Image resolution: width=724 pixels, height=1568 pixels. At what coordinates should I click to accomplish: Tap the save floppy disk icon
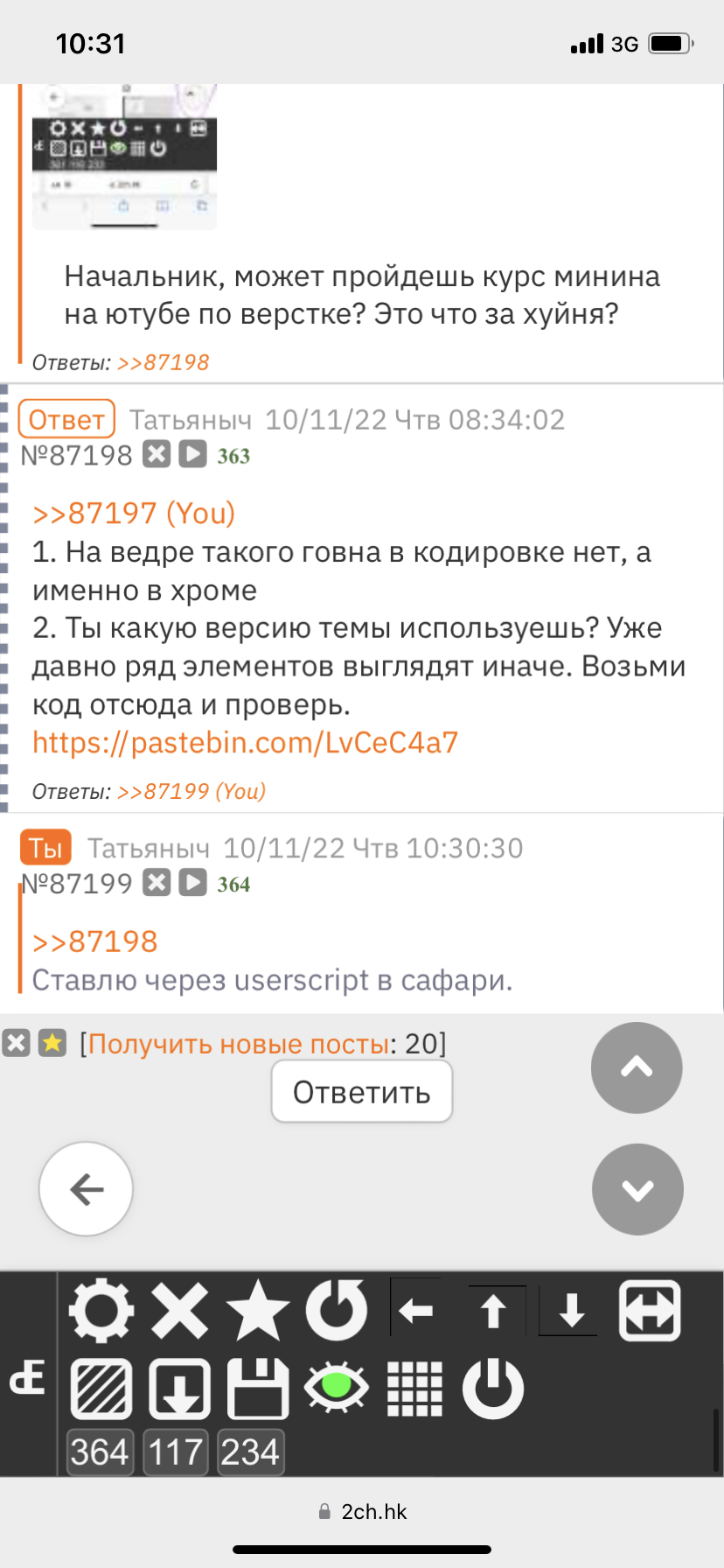coord(258,1389)
